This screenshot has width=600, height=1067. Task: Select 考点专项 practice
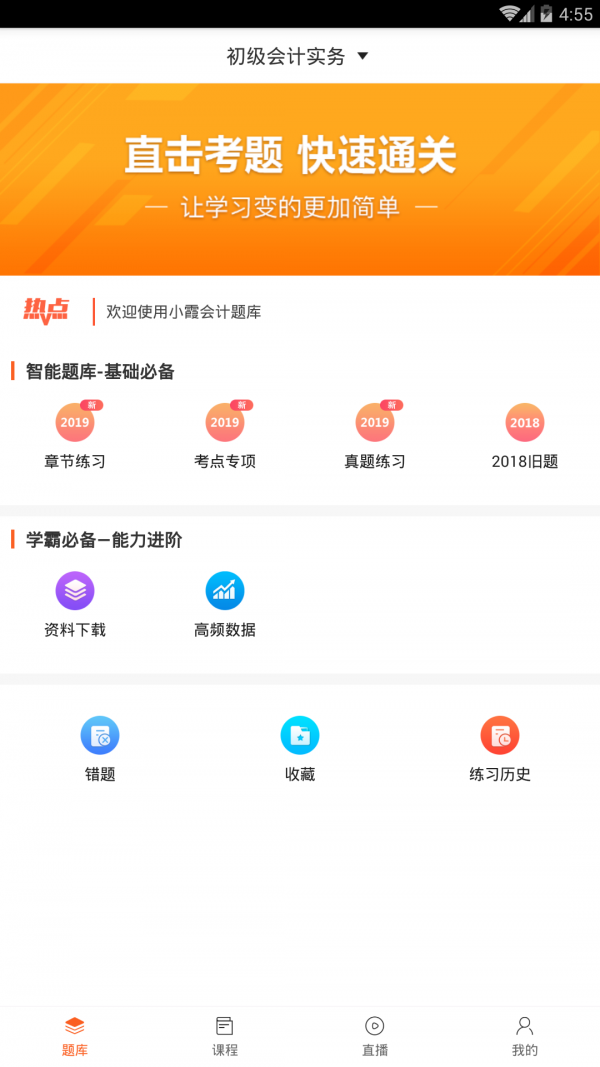pos(225,435)
